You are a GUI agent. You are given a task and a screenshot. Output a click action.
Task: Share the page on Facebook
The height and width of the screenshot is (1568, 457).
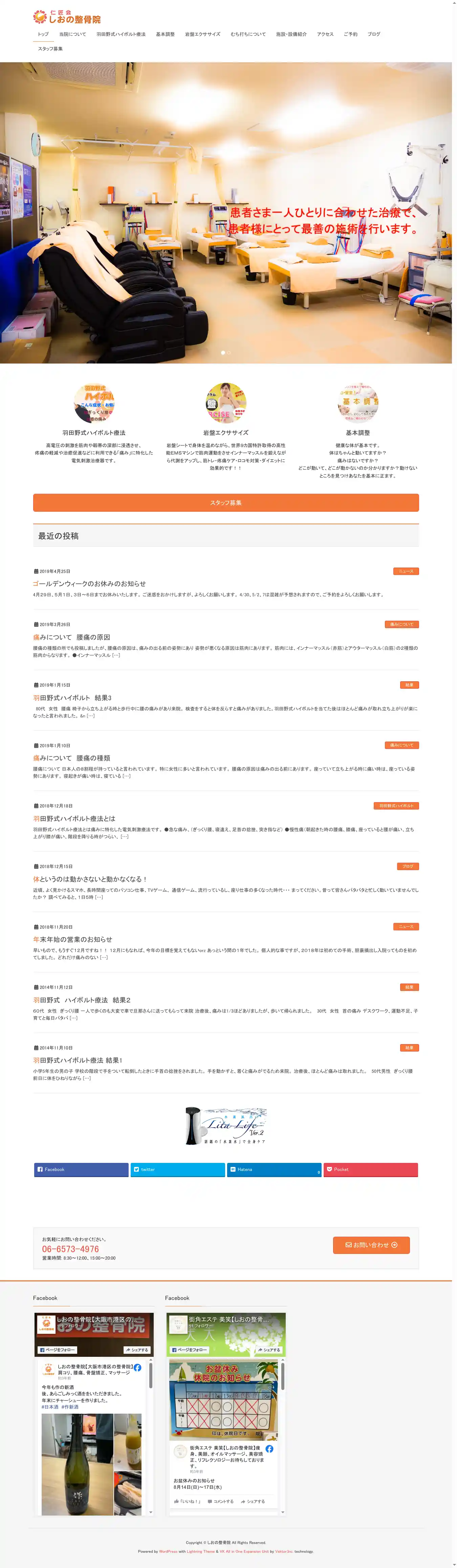pos(81,1169)
